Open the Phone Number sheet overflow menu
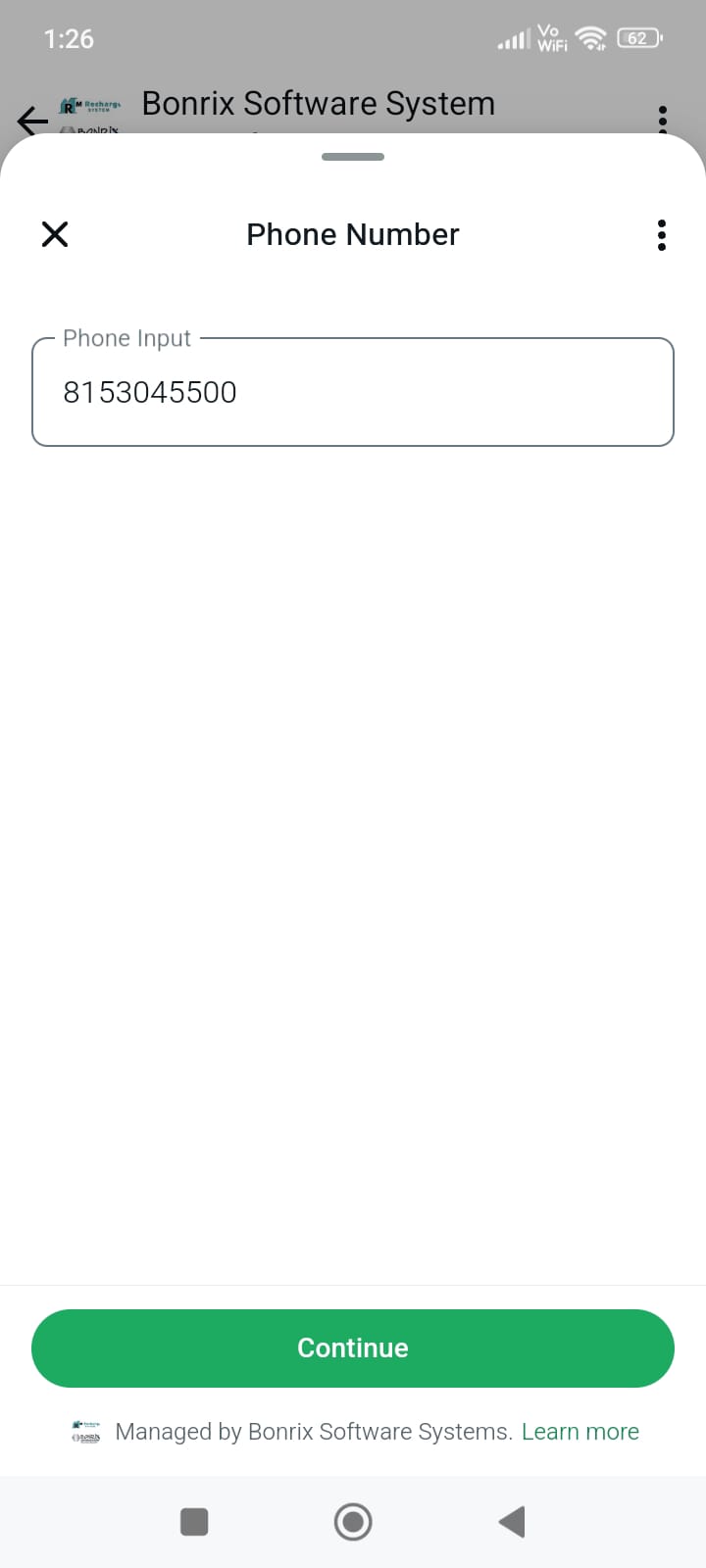Screen dimensions: 706x1568 pos(662,235)
